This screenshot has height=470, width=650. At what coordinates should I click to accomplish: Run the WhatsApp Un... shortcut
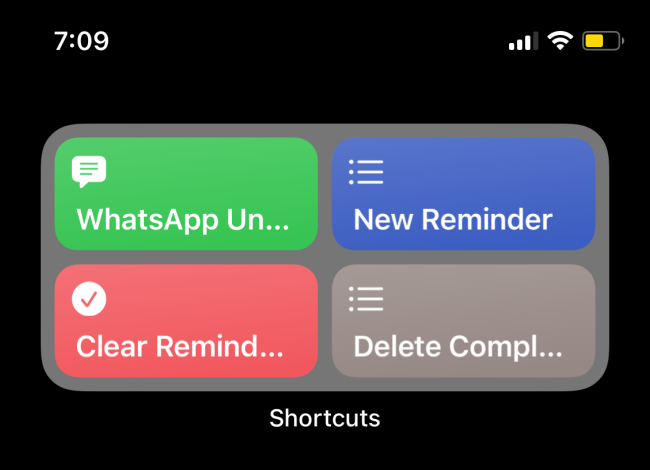coord(186,194)
